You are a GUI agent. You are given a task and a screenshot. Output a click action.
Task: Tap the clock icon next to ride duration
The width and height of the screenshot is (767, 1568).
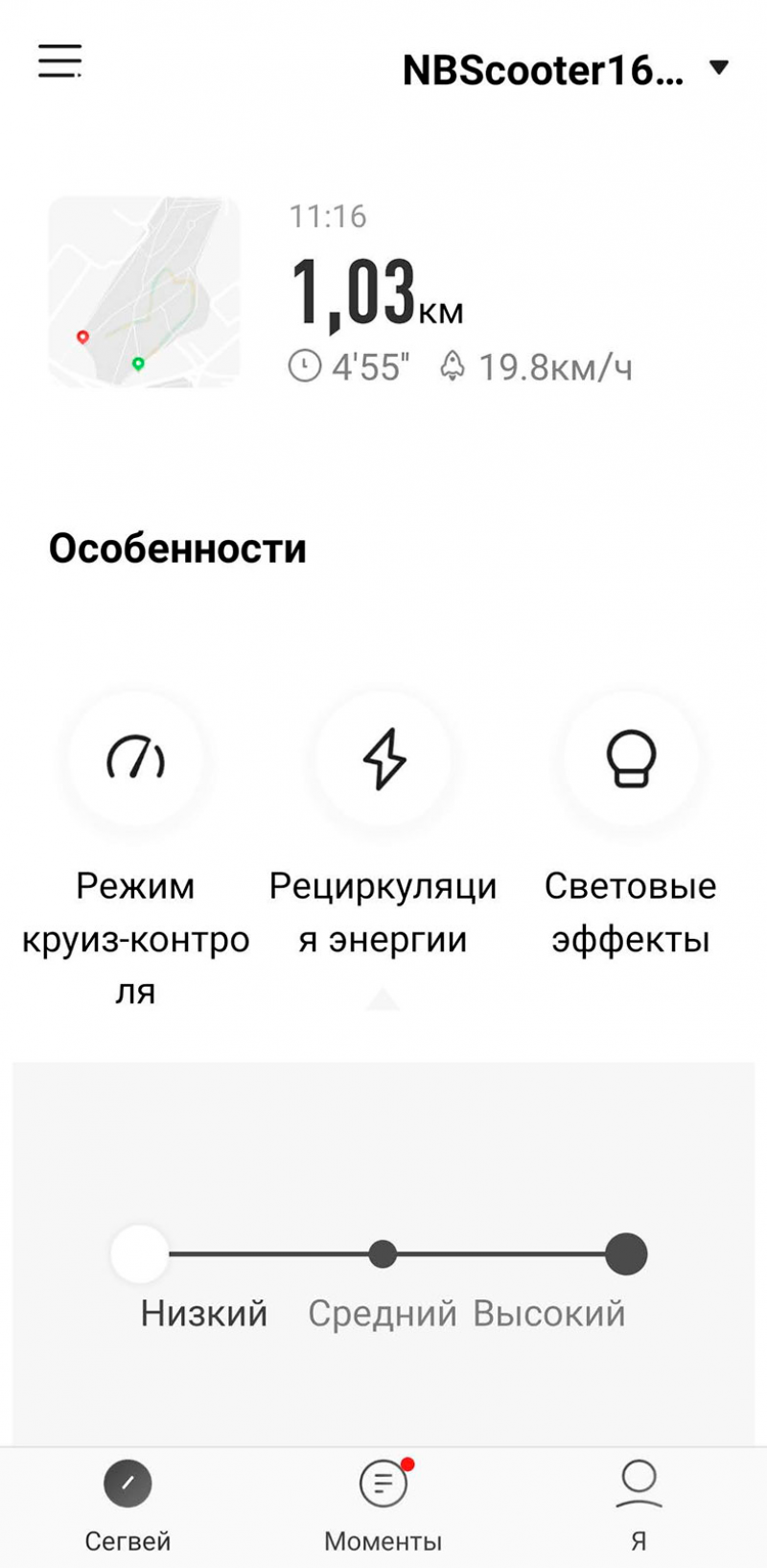click(304, 366)
